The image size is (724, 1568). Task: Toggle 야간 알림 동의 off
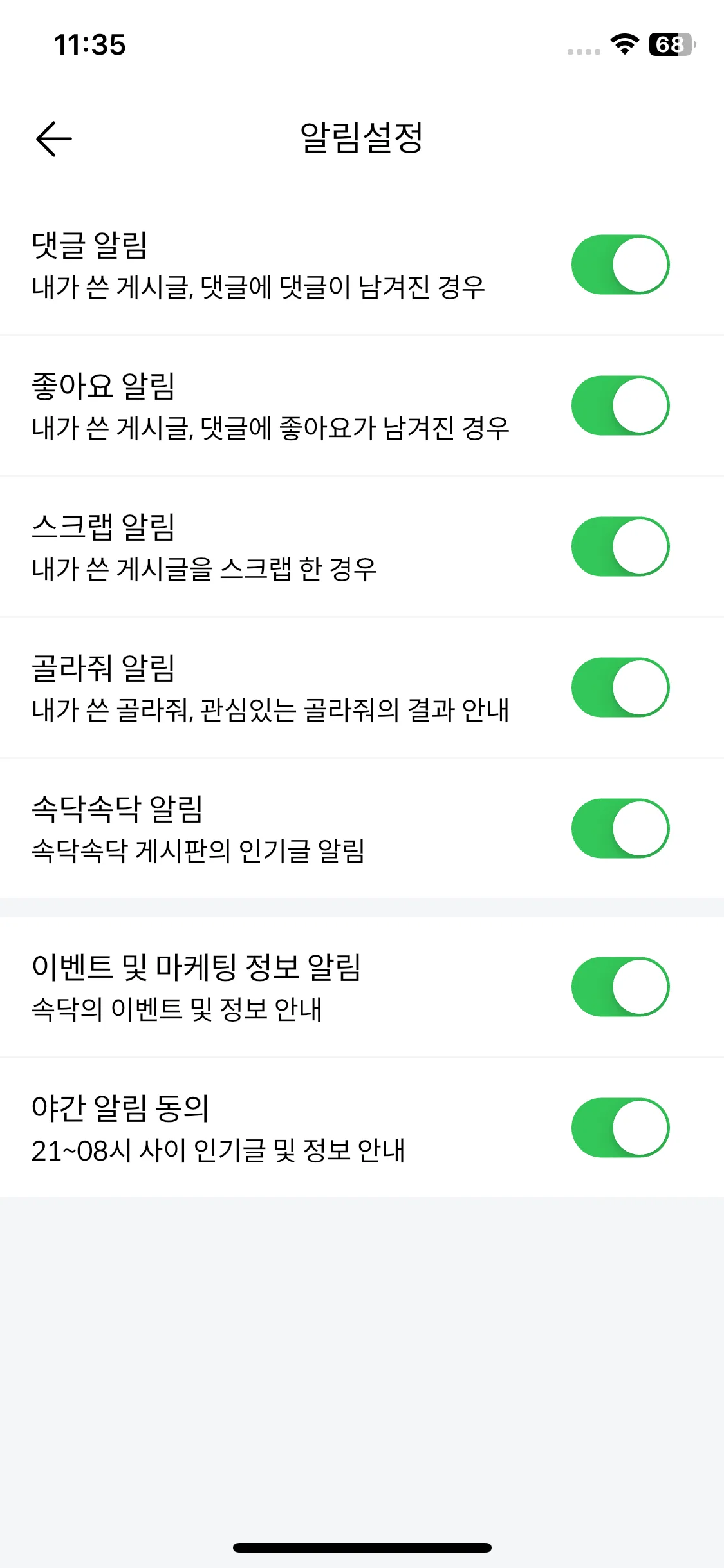click(x=620, y=1128)
